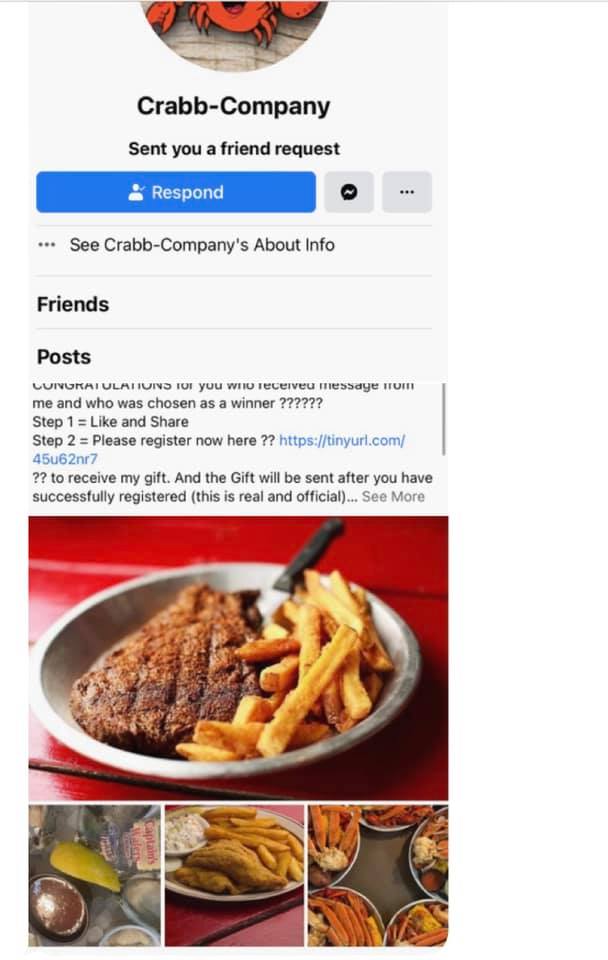View the crab legs plates photo

click(377, 873)
